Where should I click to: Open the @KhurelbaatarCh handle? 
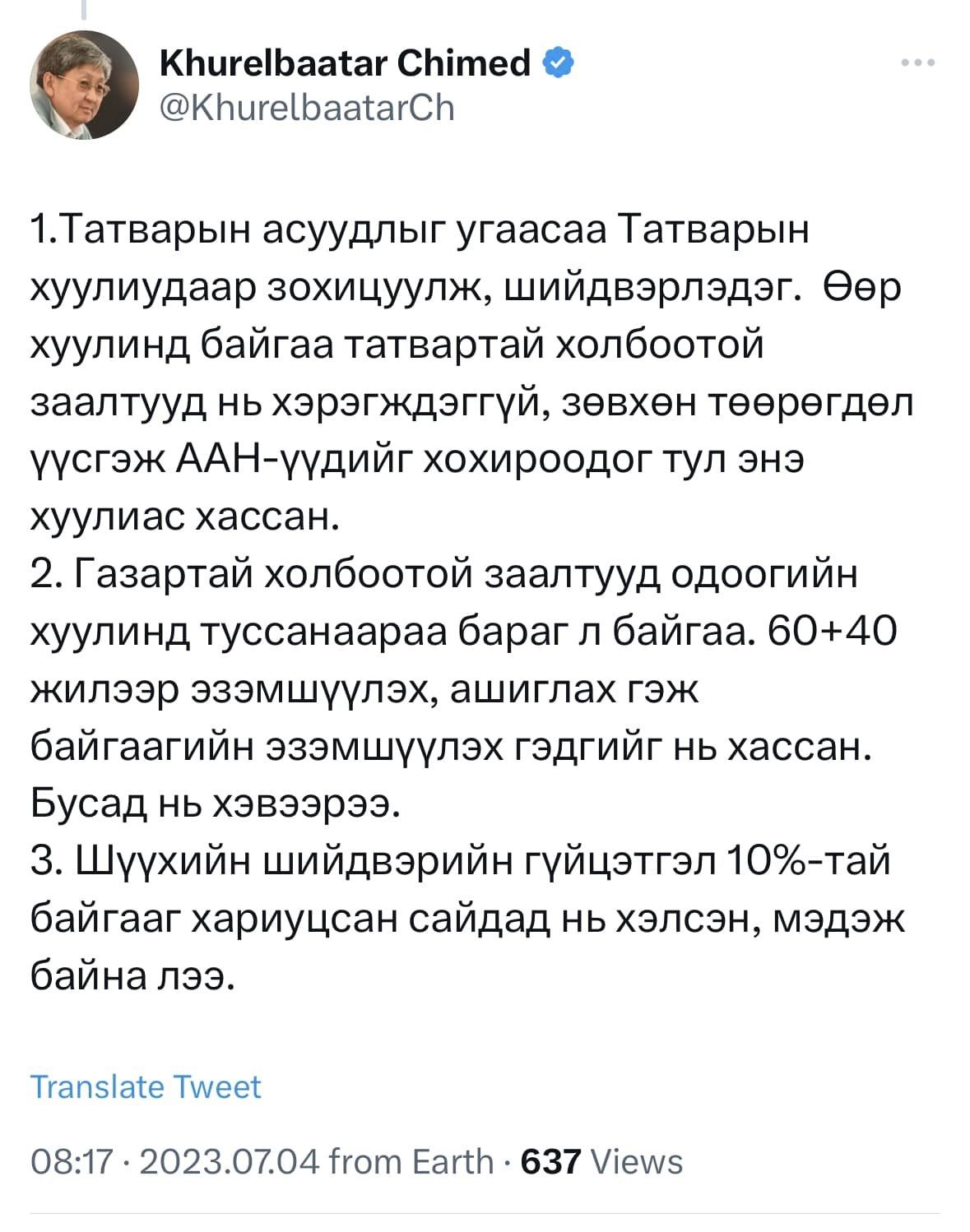[306, 108]
